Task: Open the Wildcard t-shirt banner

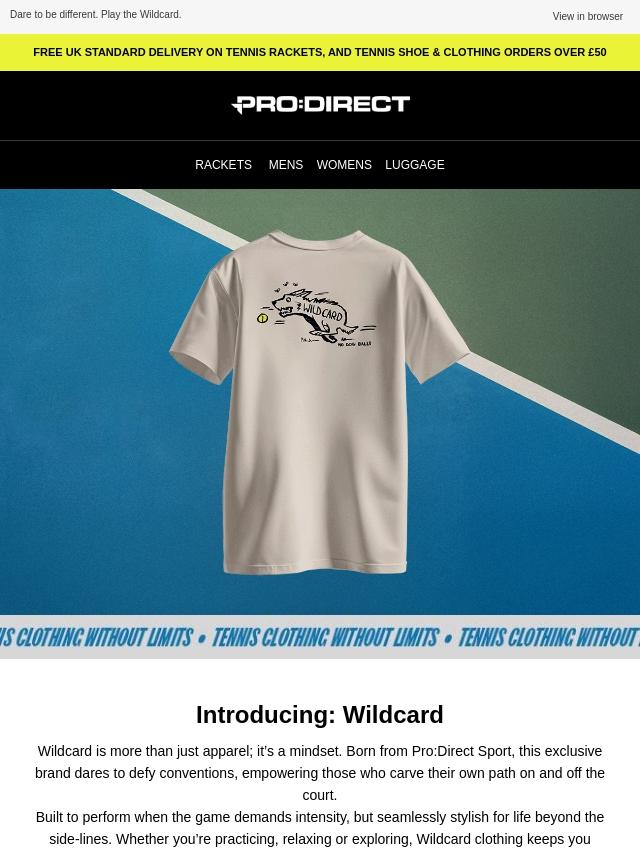Action: pos(320,402)
